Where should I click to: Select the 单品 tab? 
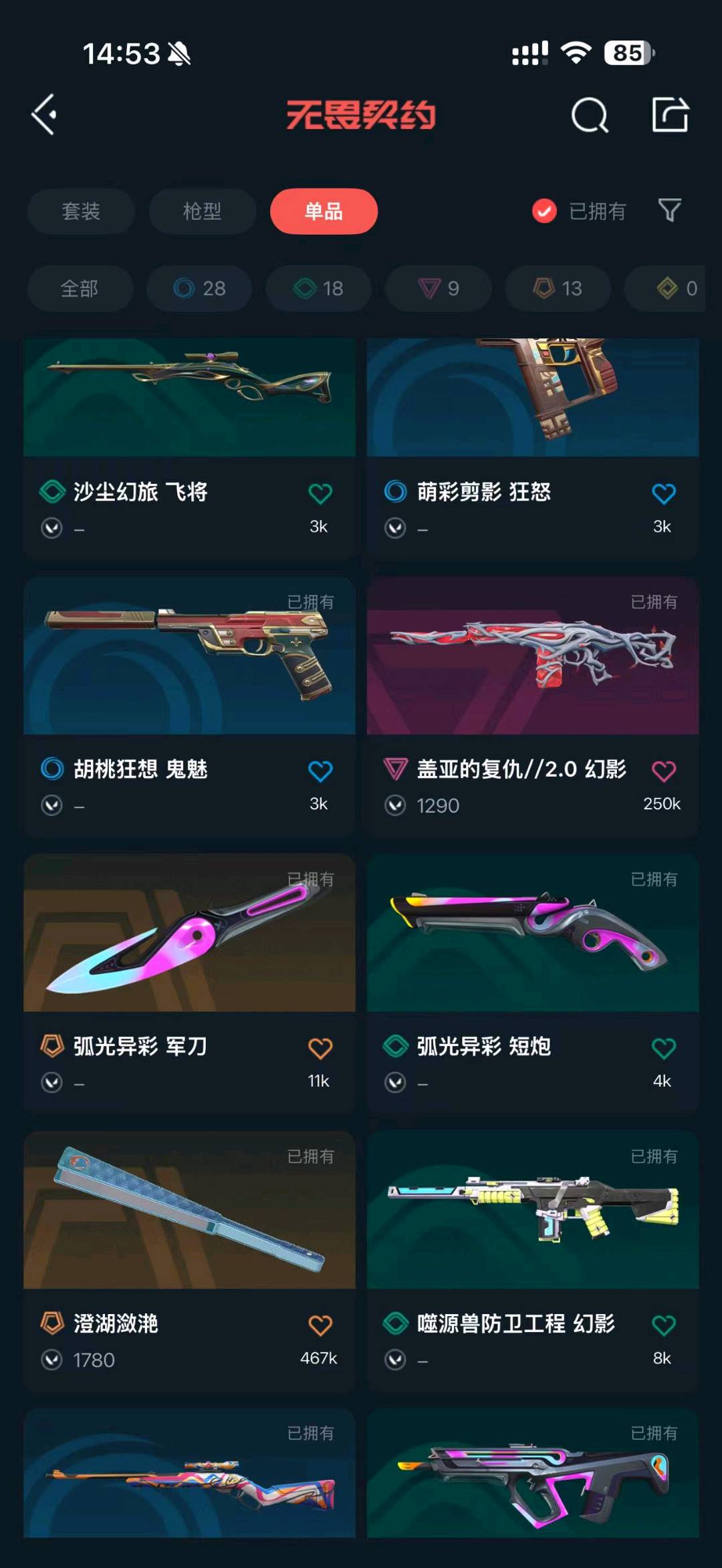pos(324,211)
